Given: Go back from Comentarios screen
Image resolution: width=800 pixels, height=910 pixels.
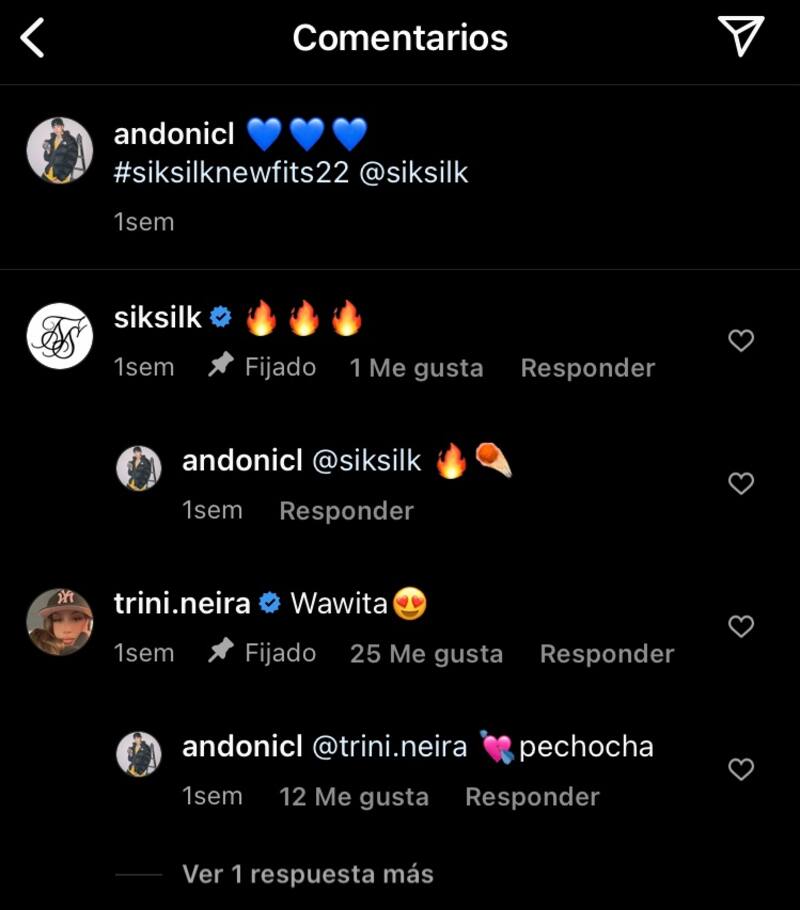Looking at the screenshot, I should point(33,38).
